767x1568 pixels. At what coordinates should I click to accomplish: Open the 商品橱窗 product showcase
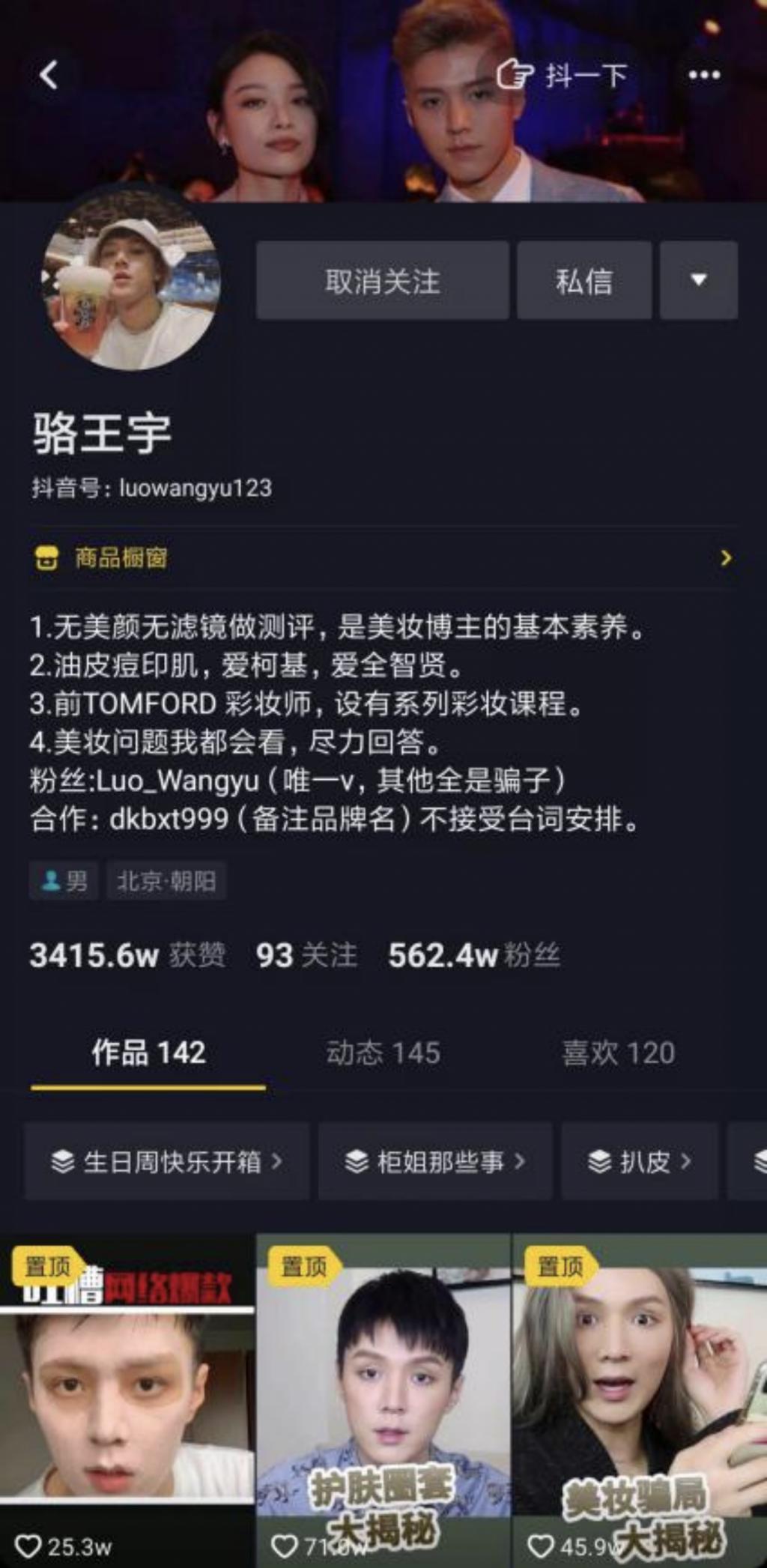coord(382,558)
